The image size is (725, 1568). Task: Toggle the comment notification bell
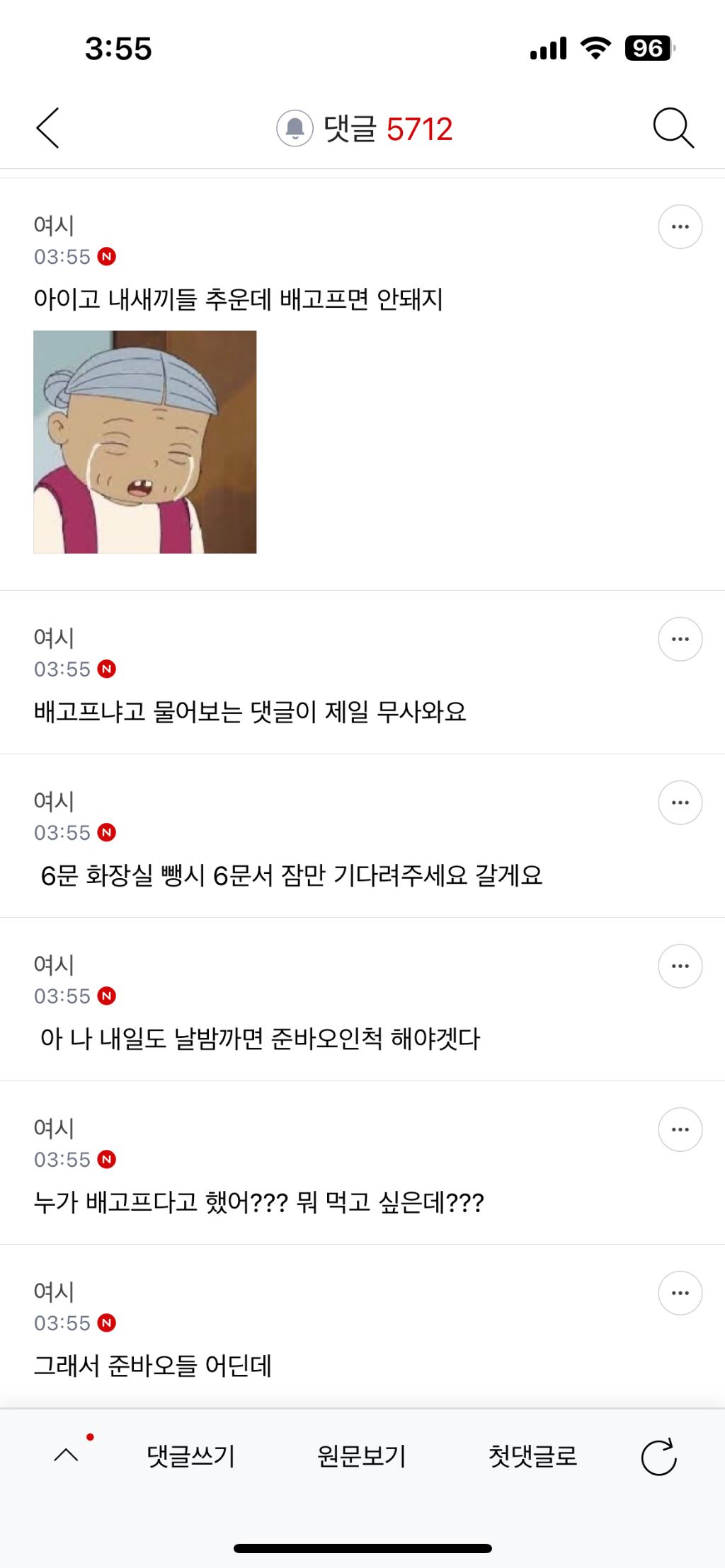point(295,128)
